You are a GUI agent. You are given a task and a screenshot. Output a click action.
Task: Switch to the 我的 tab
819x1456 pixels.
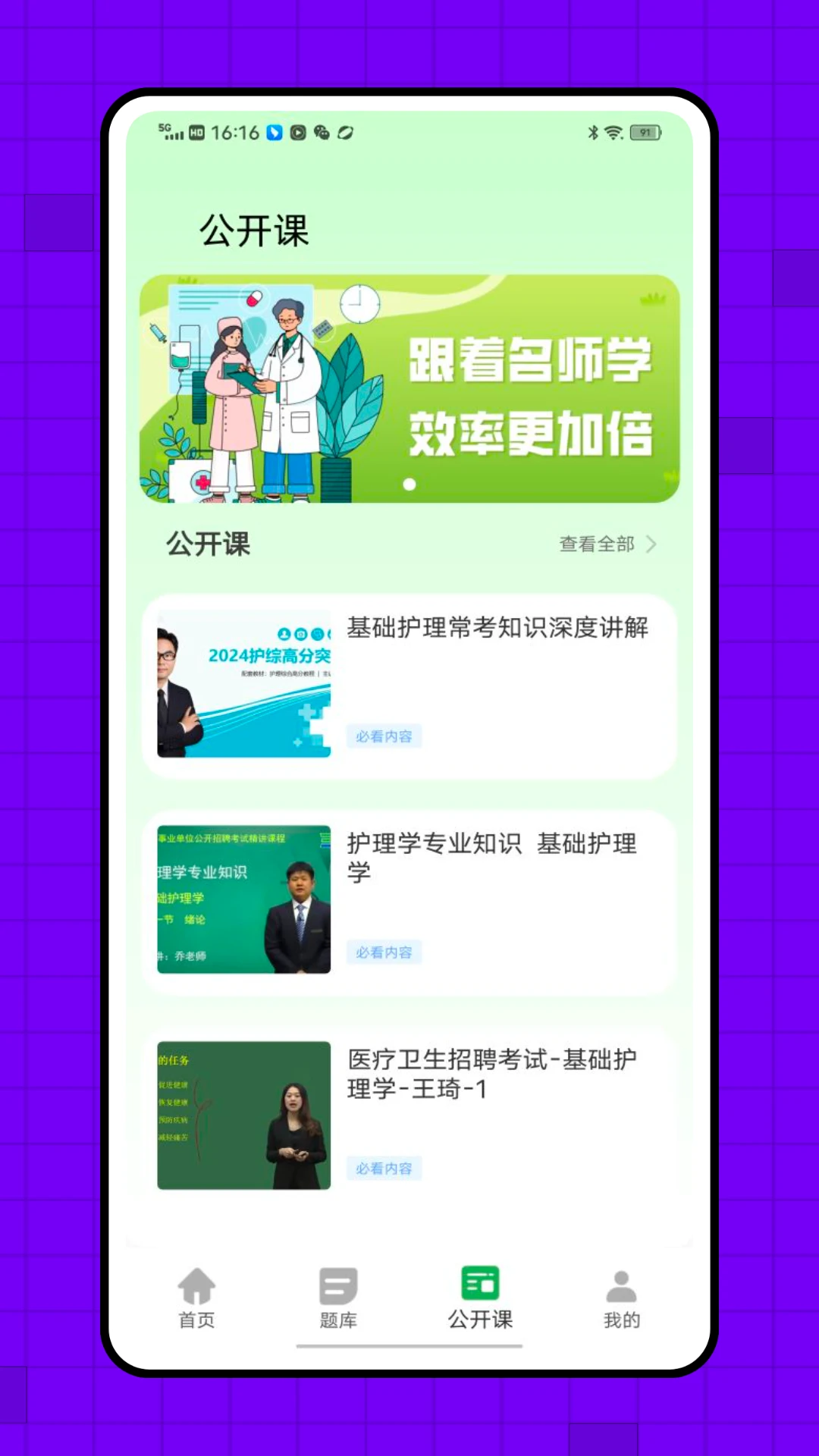pyautogui.click(x=621, y=1301)
